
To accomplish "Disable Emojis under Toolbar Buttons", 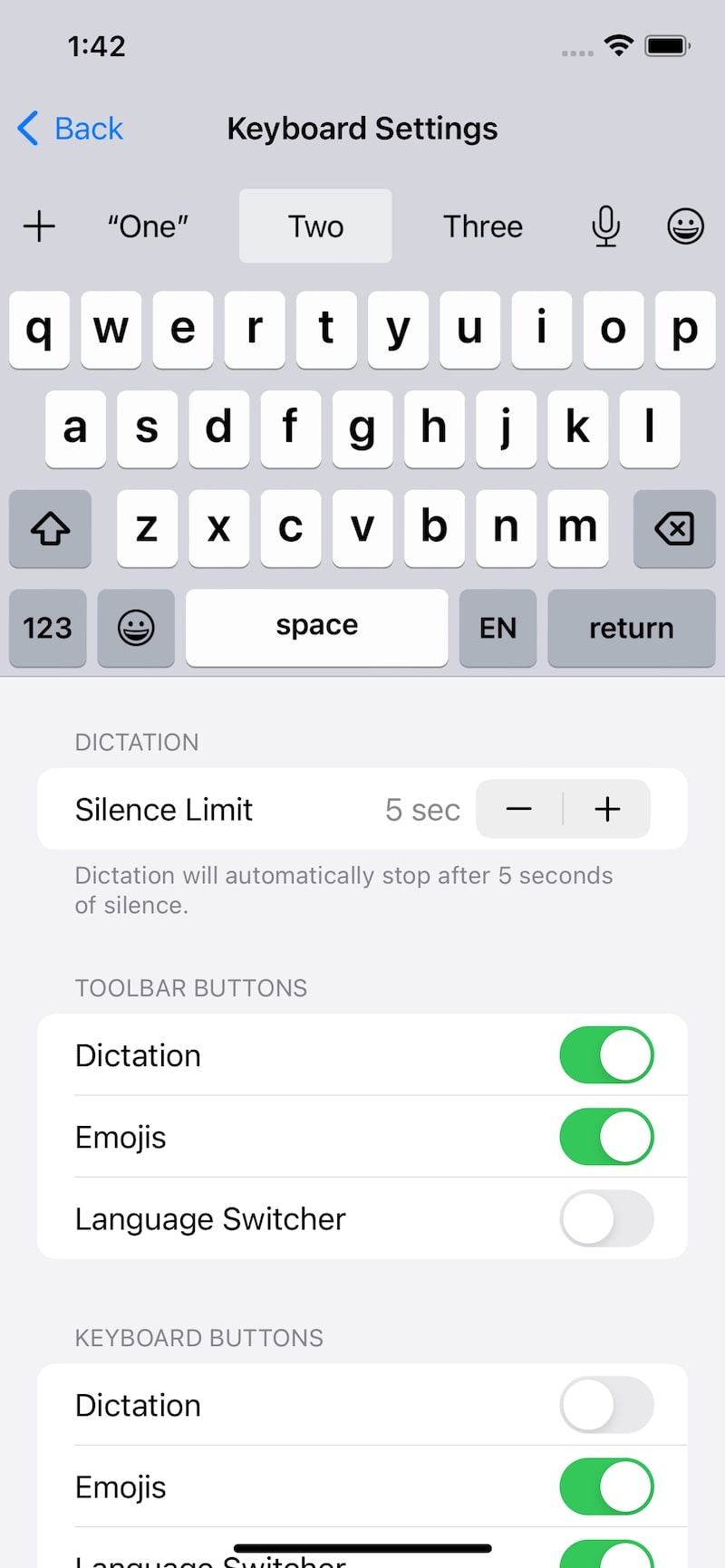I will click(x=606, y=1137).
